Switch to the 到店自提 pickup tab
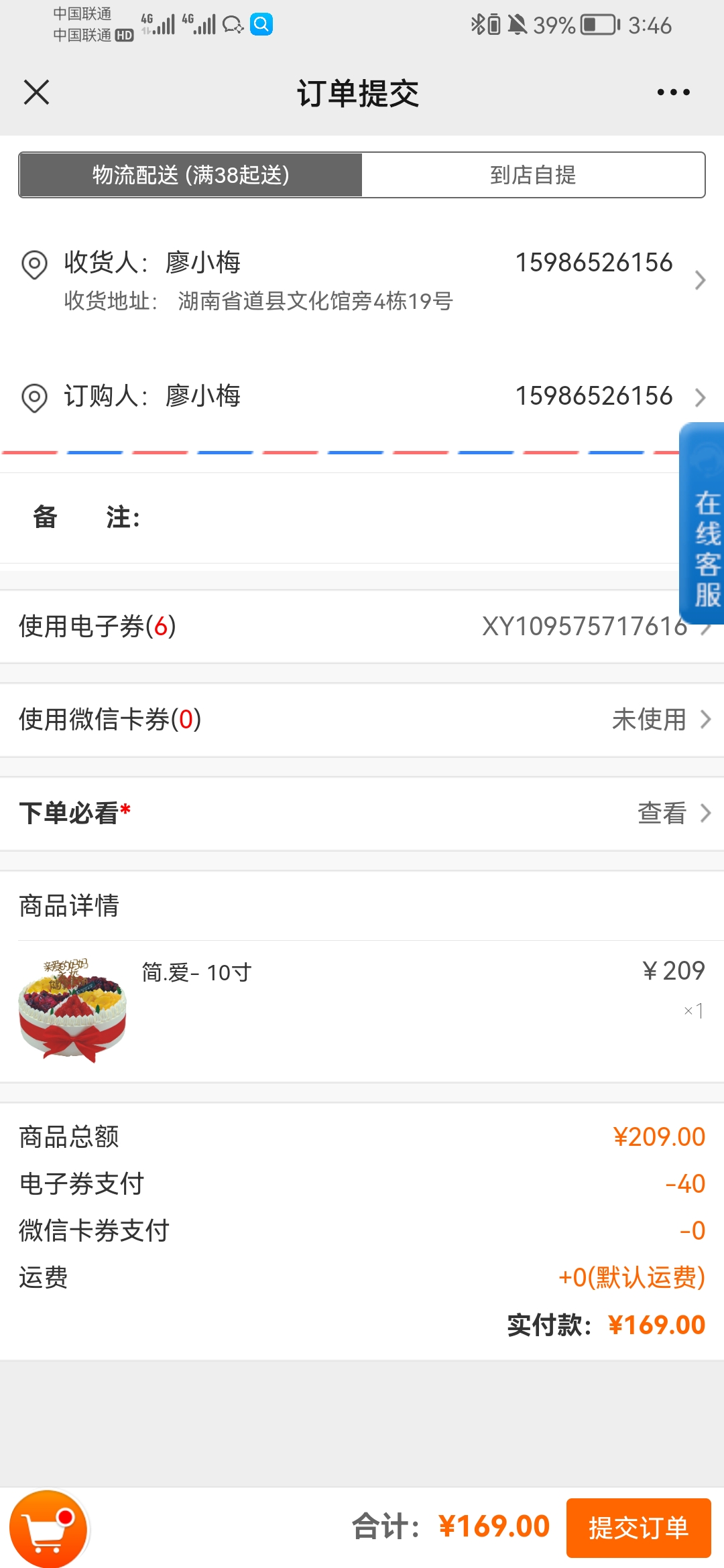The image size is (724, 1568). (533, 175)
